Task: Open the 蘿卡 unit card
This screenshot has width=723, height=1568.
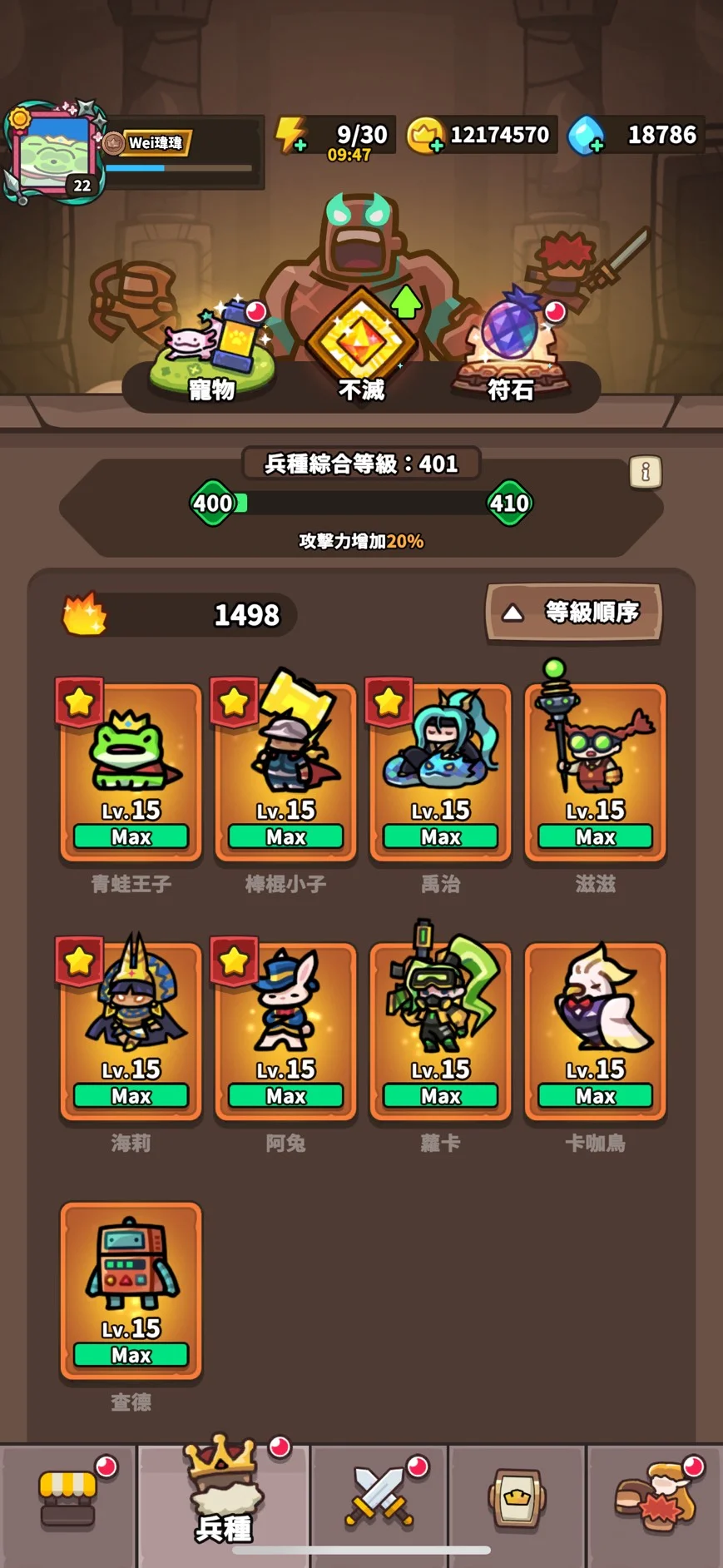Action: 441,1031
